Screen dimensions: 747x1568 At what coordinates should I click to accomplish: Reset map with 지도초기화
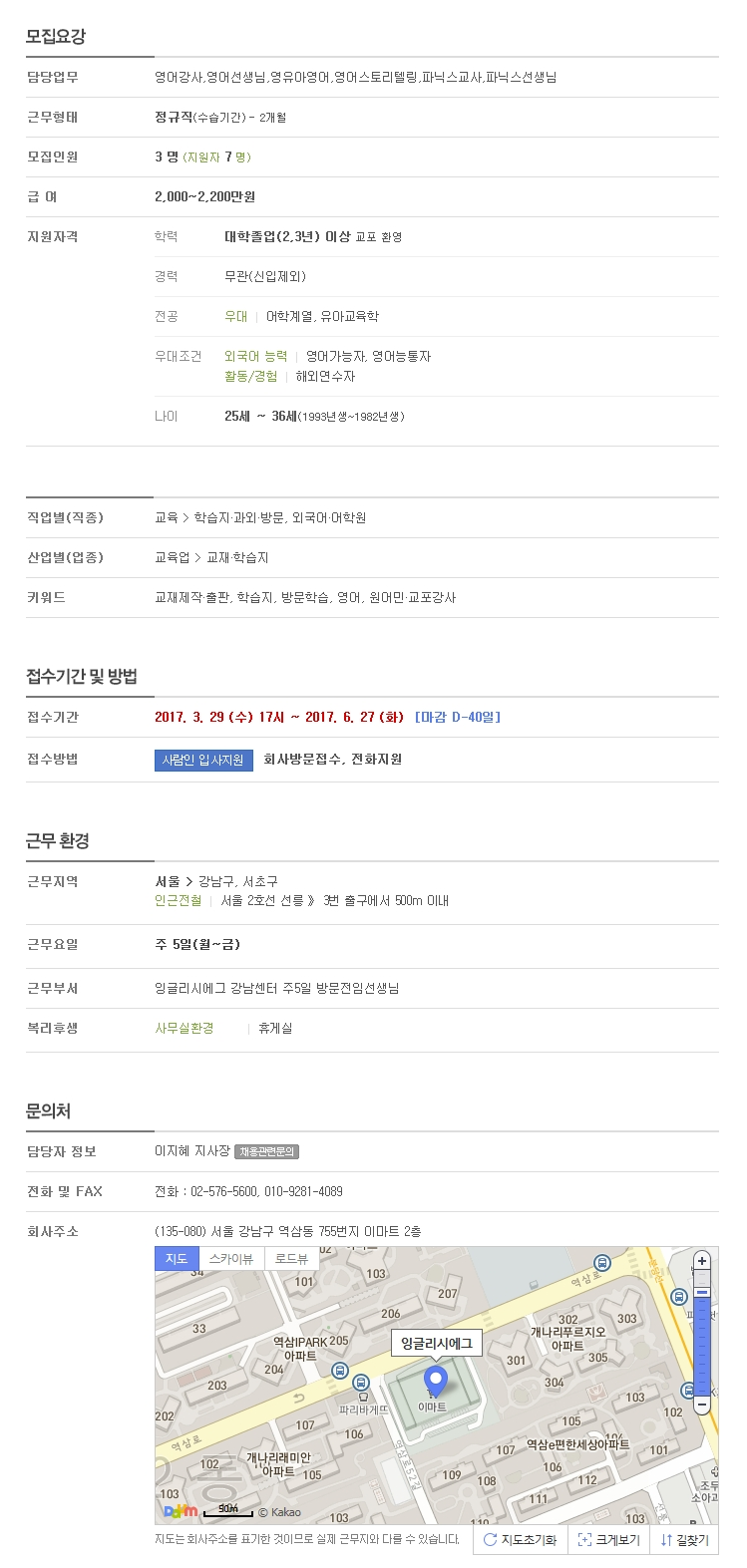520,1540
